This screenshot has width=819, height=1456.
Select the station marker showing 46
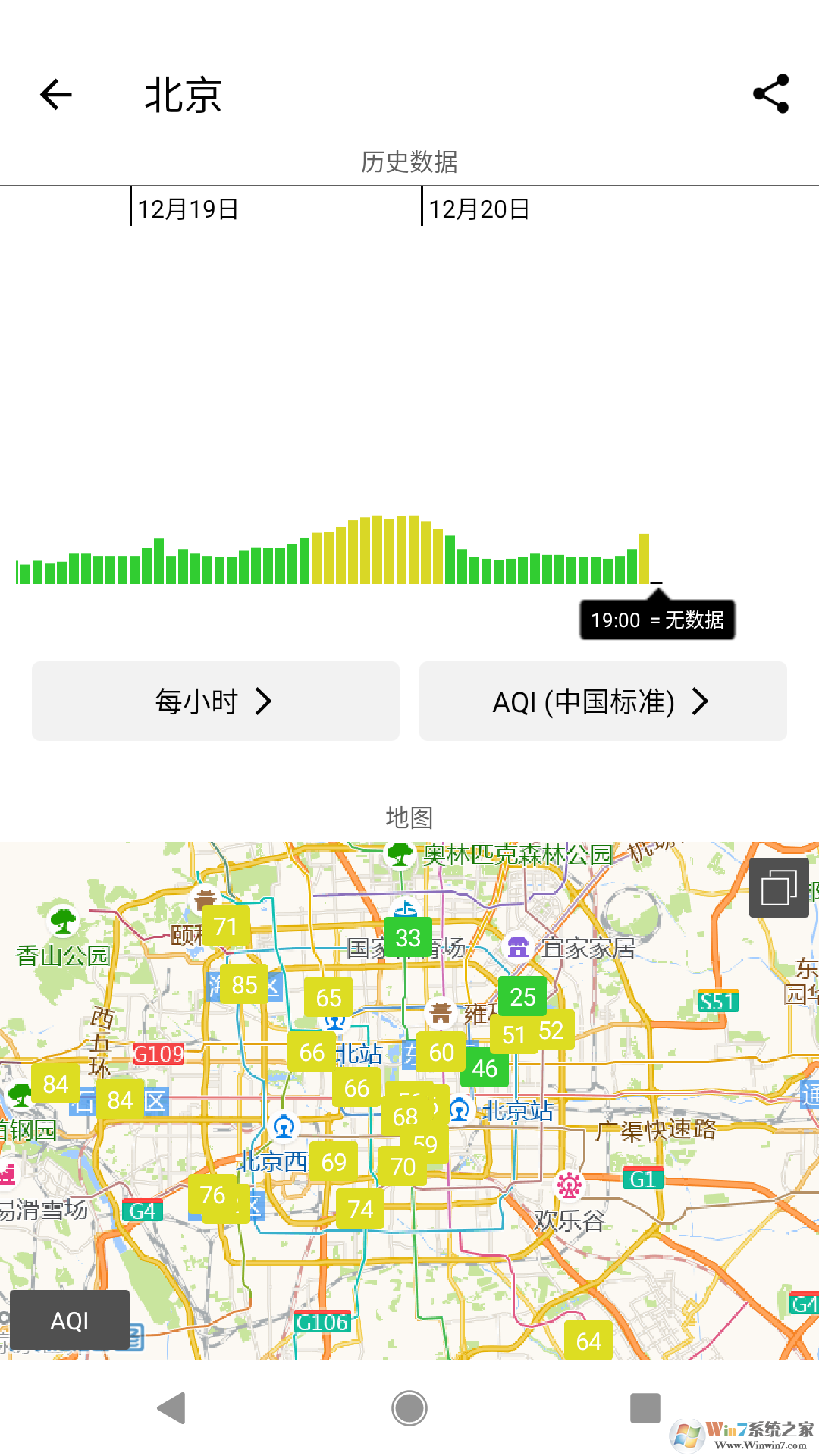point(485,1068)
